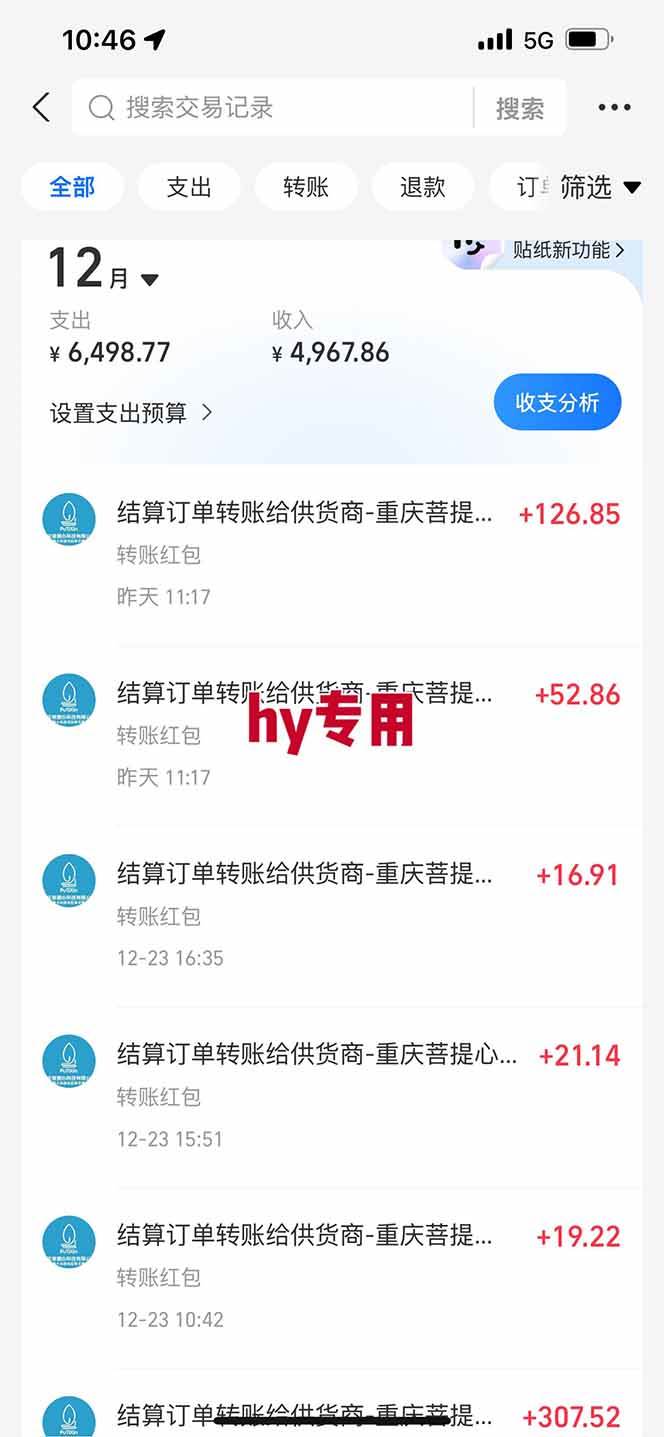The width and height of the screenshot is (664, 1437).
Task: Switch to the 支出 tab
Action: (x=189, y=187)
